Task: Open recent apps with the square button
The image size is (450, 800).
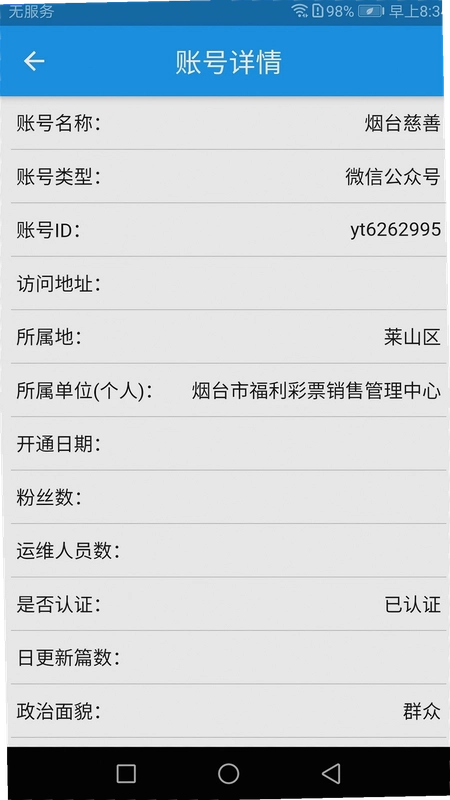Action: click(126, 773)
